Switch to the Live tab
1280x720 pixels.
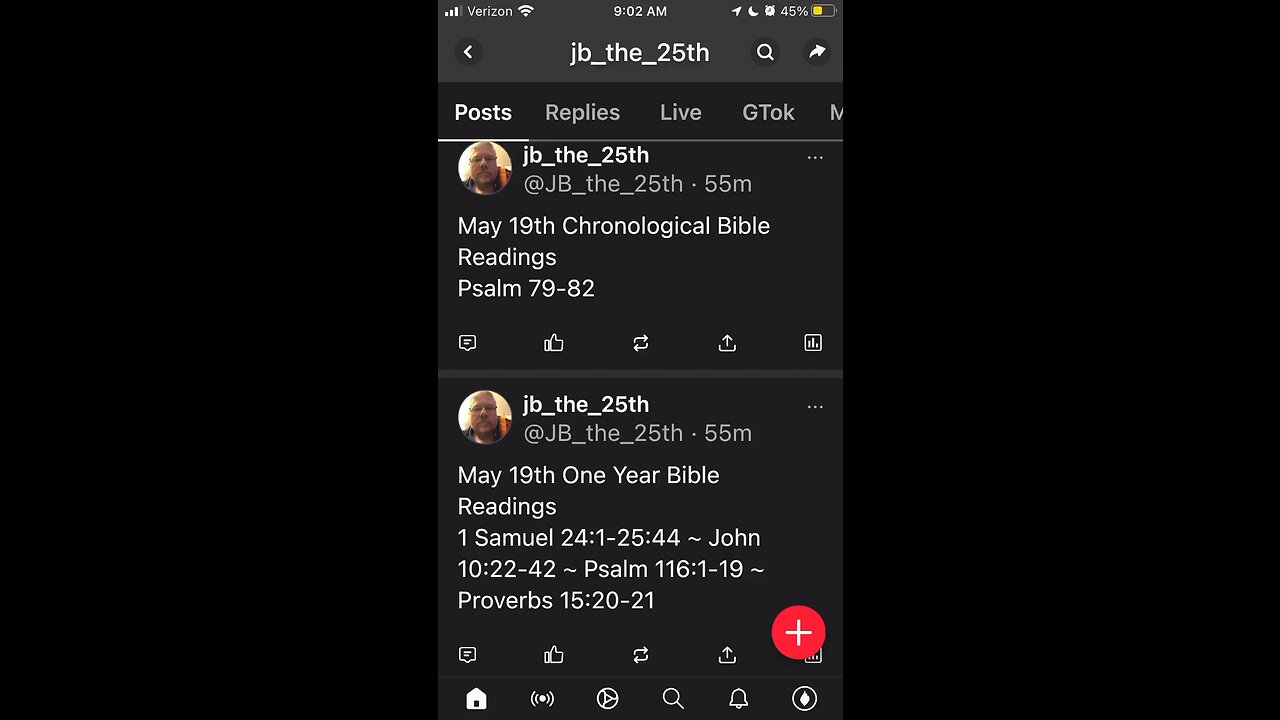[680, 113]
